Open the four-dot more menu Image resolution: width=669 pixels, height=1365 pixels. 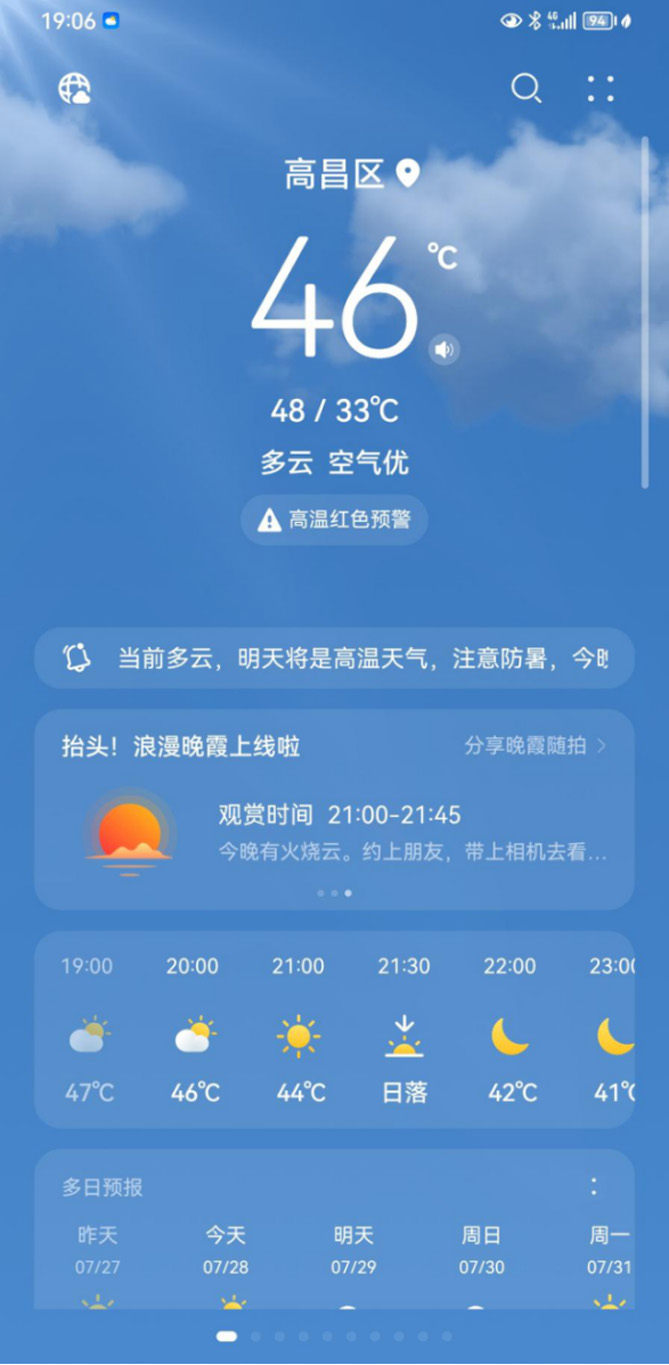(600, 89)
